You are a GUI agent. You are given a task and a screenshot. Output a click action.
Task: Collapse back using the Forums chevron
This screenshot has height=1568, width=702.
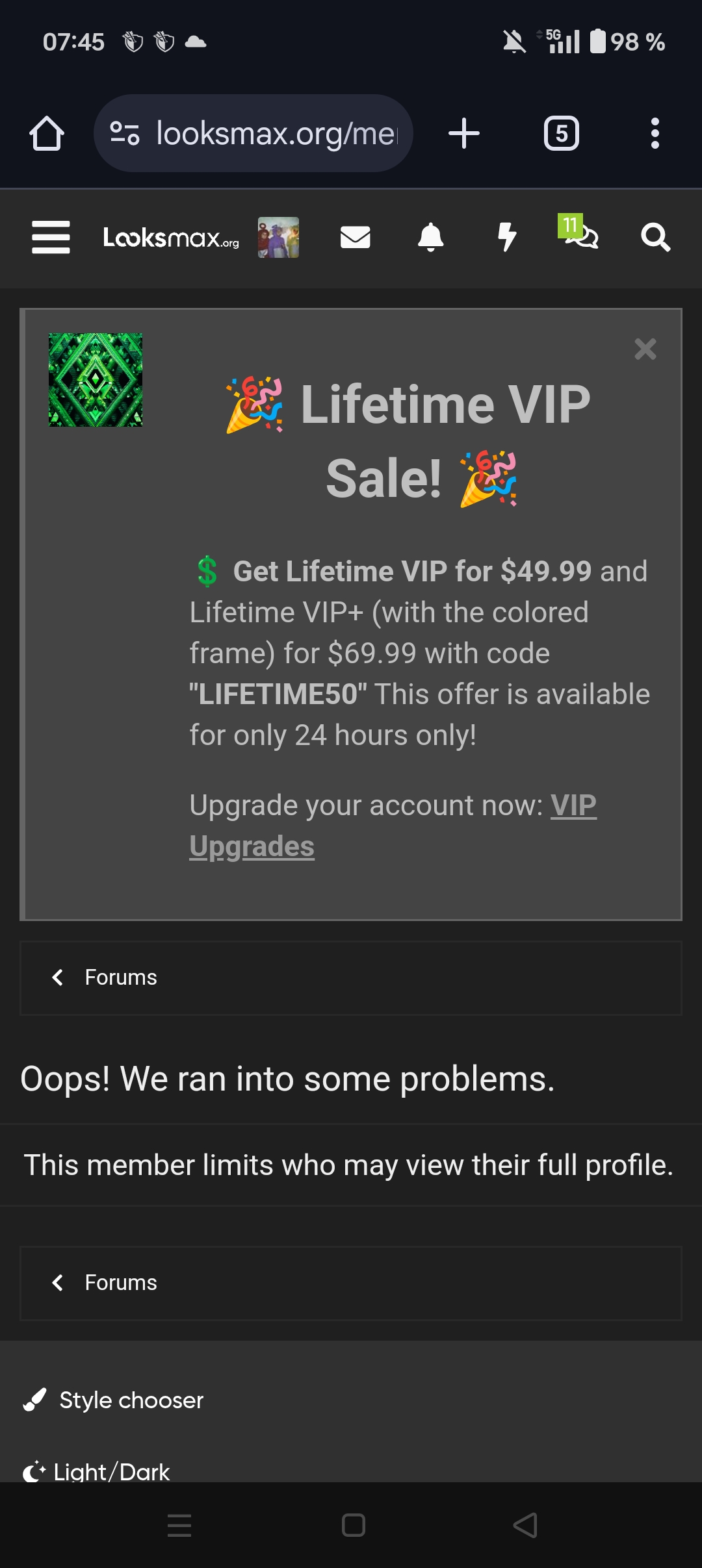coord(58,977)
